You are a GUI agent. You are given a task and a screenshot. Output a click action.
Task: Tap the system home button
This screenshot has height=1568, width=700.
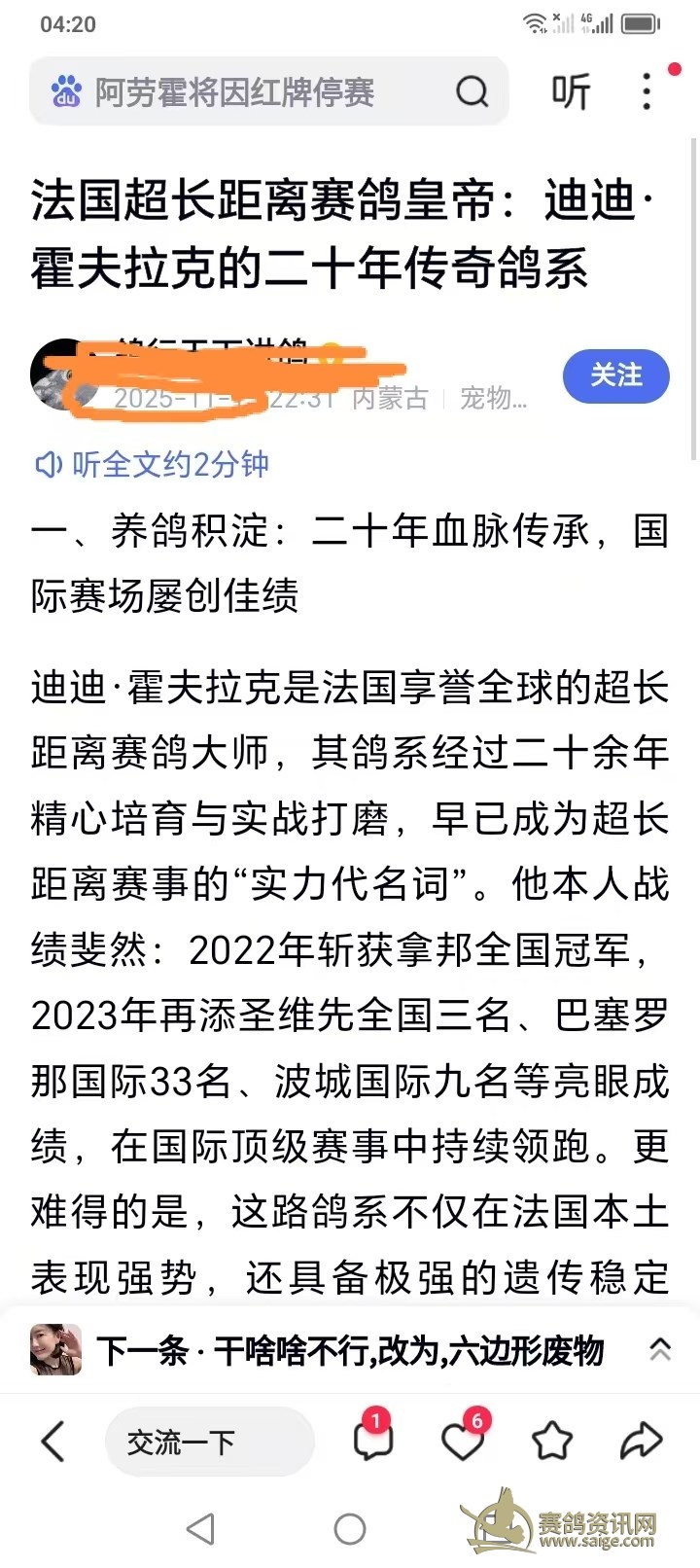point(349,1529)
